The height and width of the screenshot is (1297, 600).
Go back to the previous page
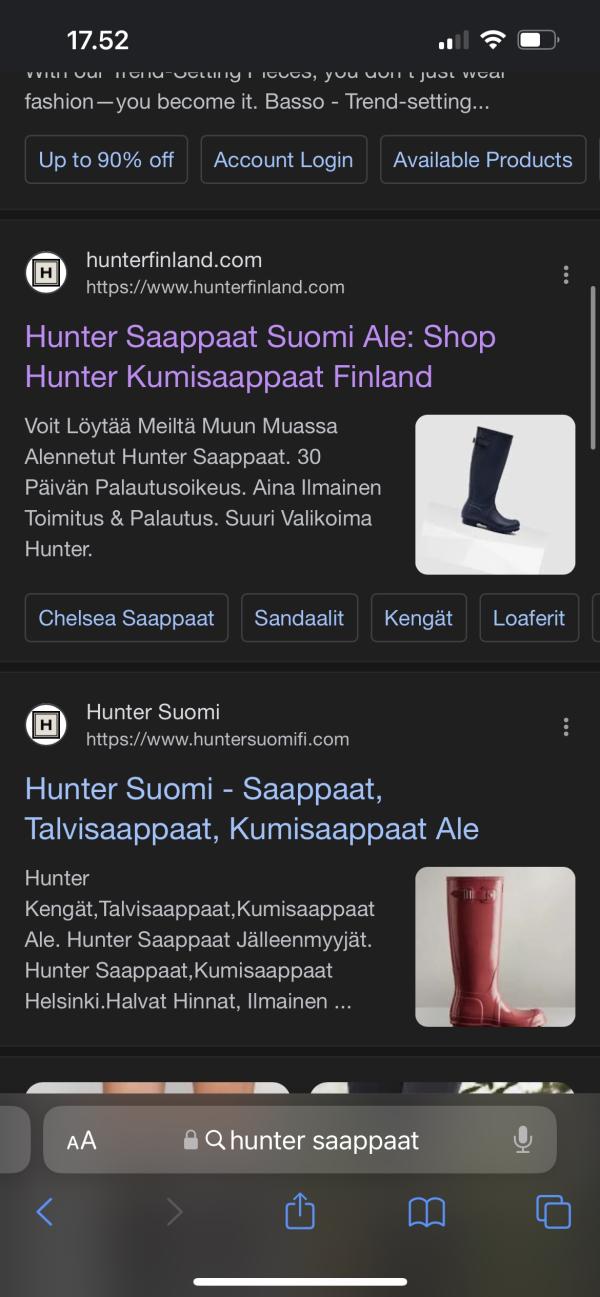[44, 1212]
